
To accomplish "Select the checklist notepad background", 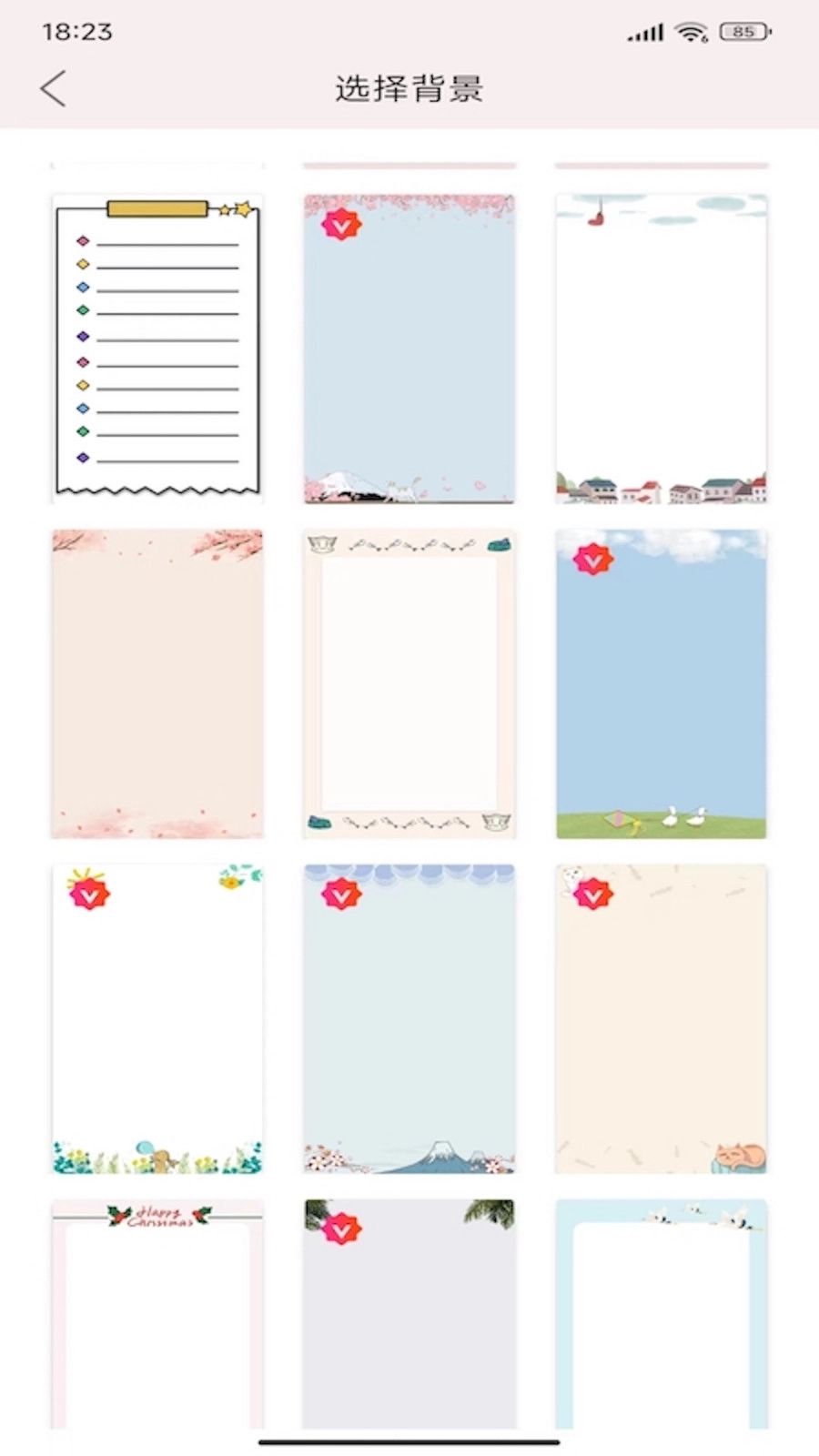I will (x=157, y=349).
